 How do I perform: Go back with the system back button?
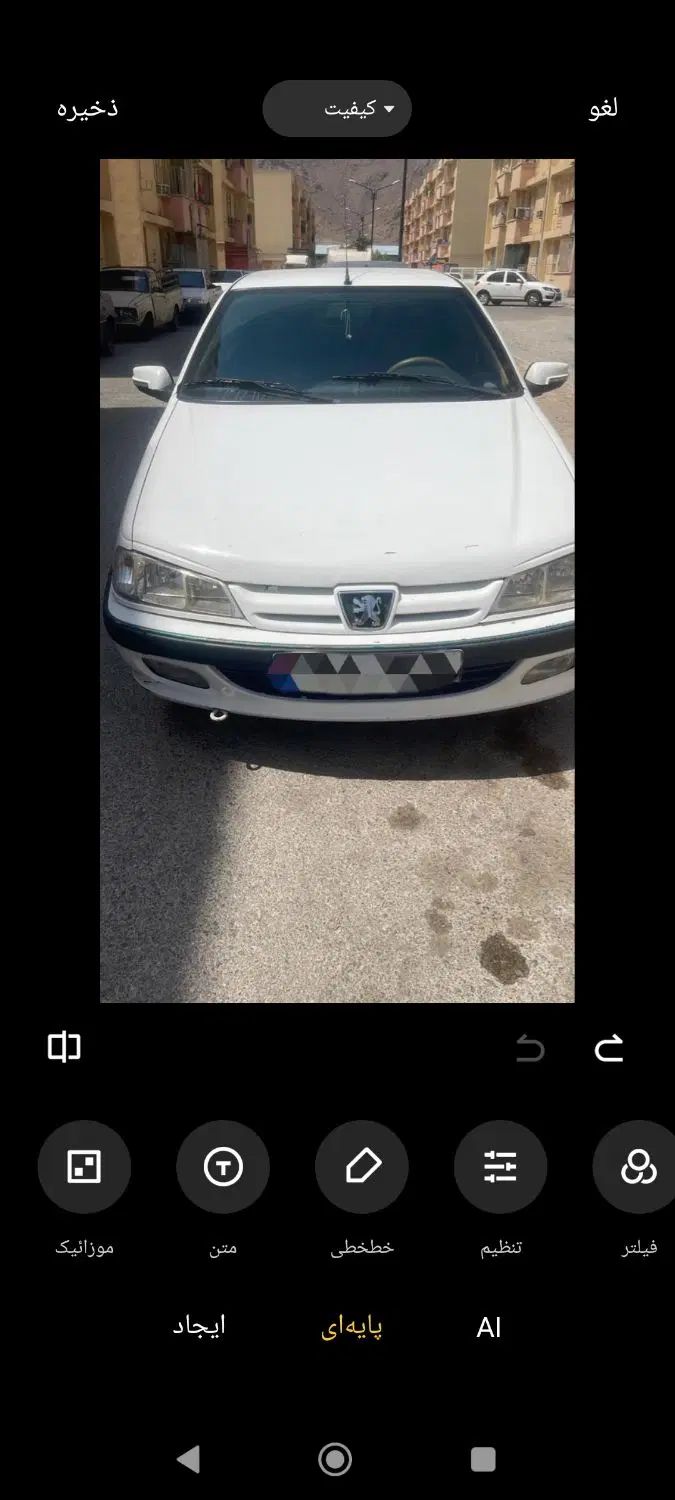[188, 1459]
